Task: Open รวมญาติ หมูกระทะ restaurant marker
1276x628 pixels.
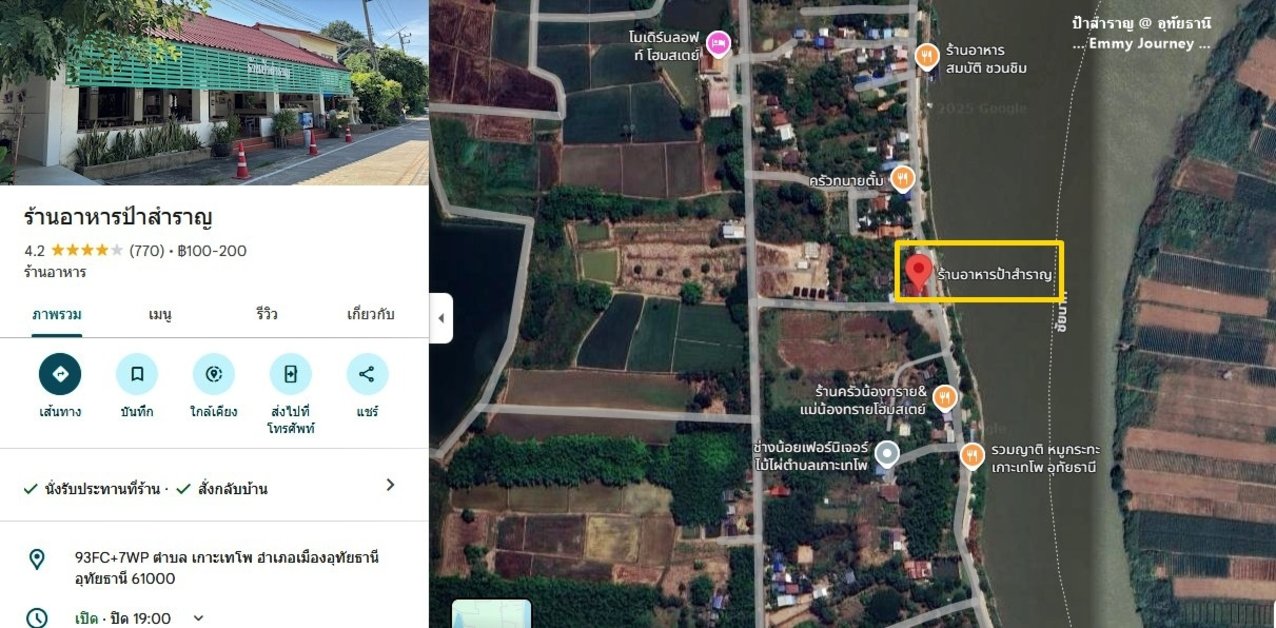Action: pyautogui.click(x=972, y=456)
